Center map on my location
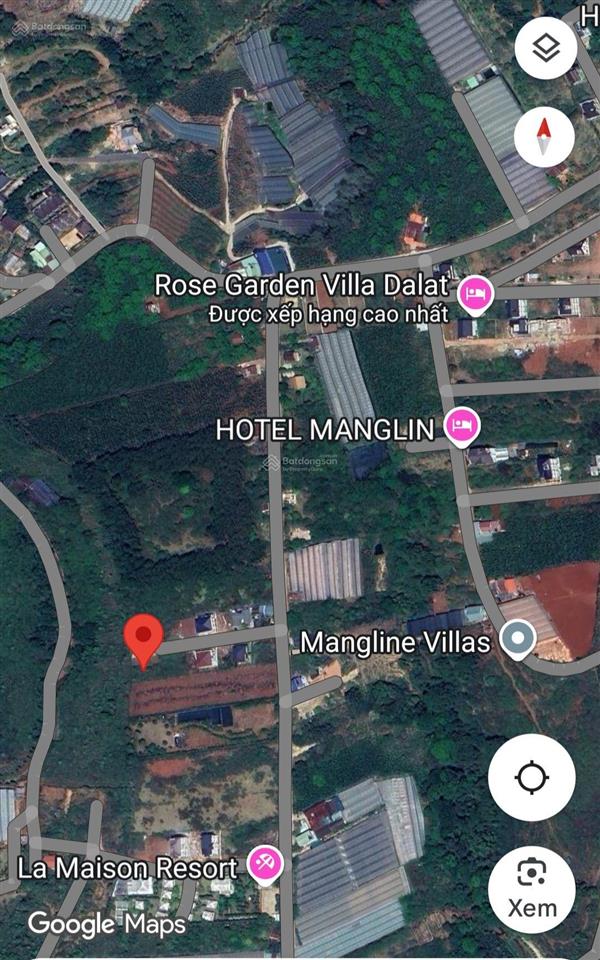 click(x=531, y=778)
